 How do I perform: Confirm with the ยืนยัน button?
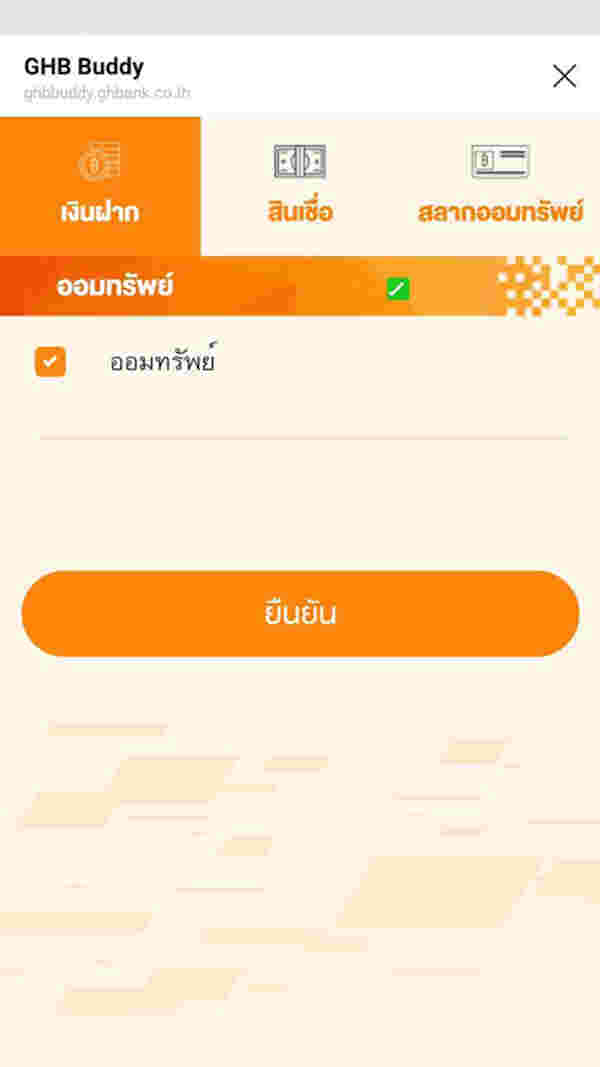pyautogui.click(x=300, y=614)
